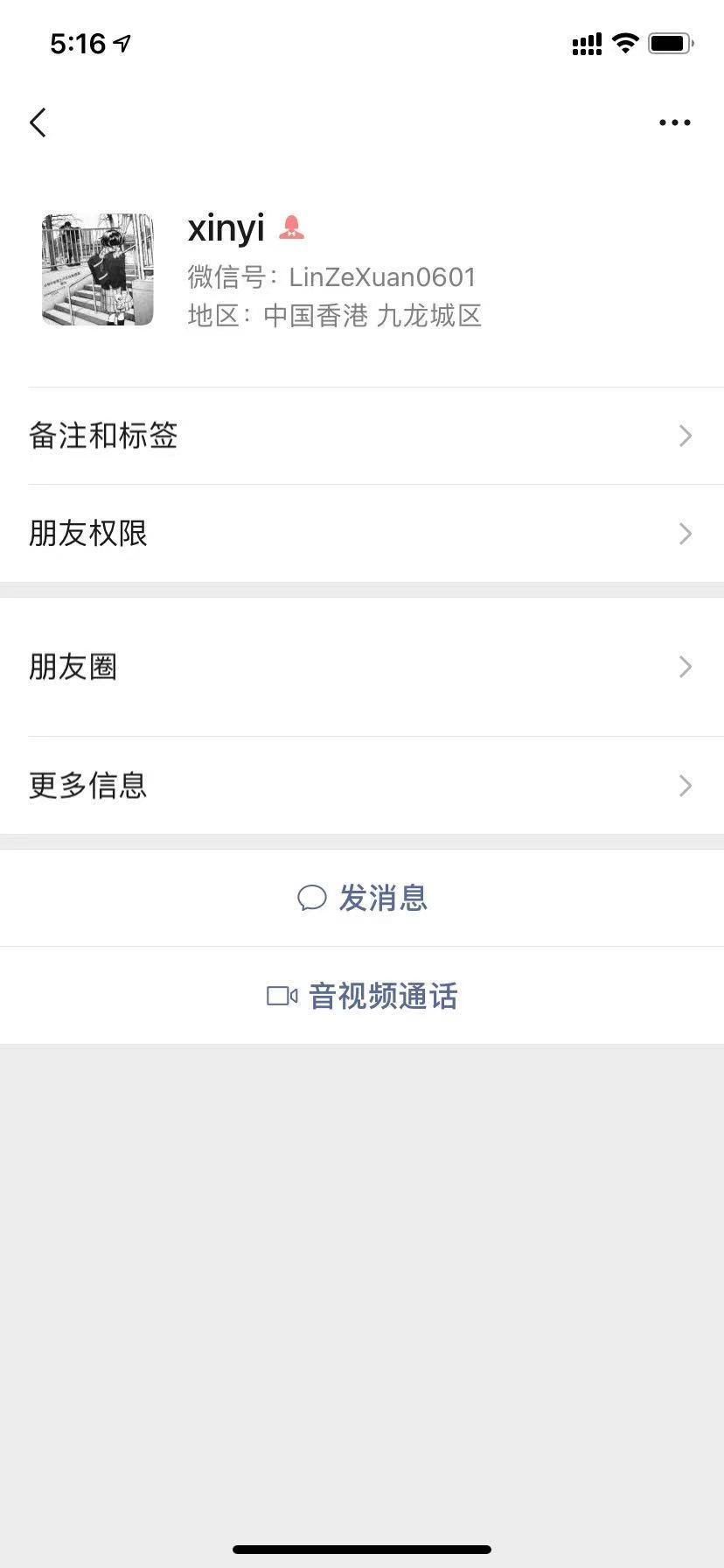
Task: Open 更多信息 via its chevron
Action: click(x=686, y=786)
